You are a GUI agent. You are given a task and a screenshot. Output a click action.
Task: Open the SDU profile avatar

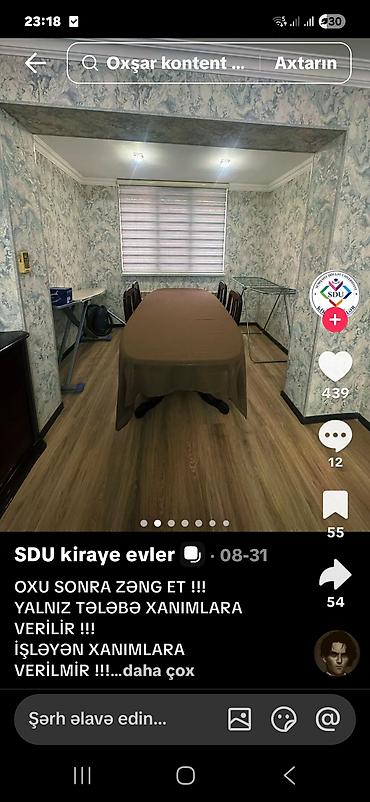tap(335, 293)
